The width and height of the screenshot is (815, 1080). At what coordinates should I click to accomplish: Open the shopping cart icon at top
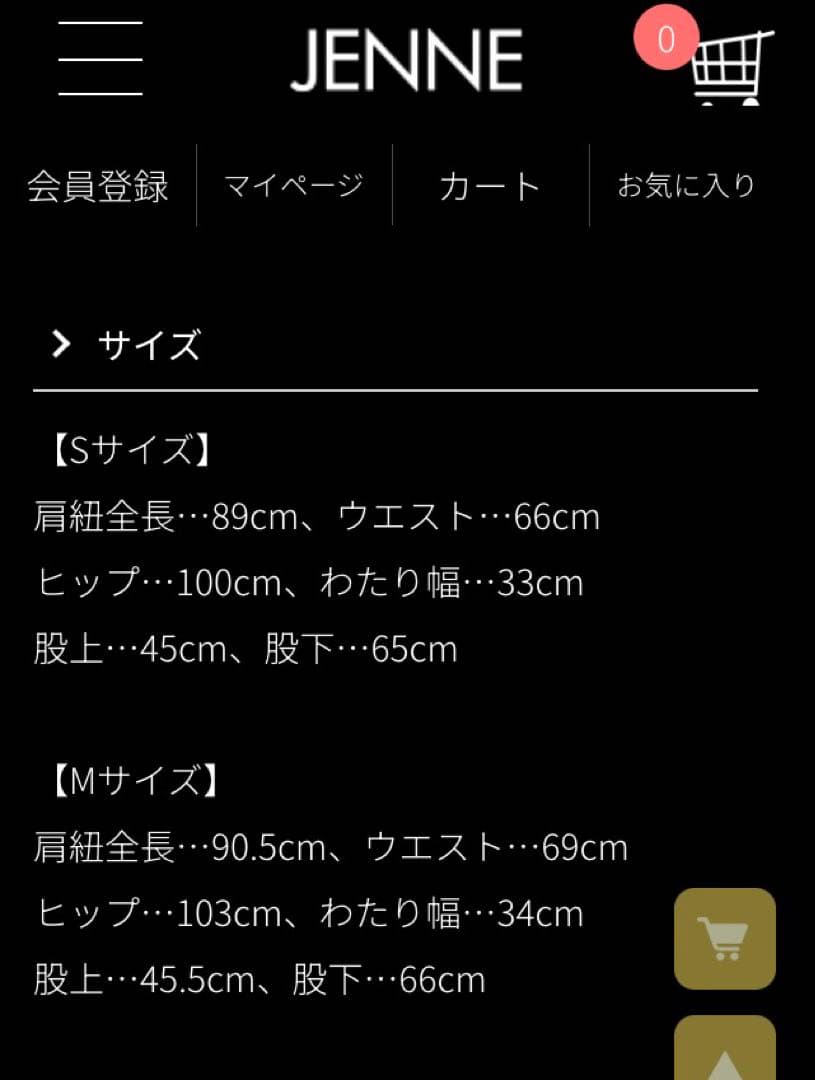tap(731, 66)
